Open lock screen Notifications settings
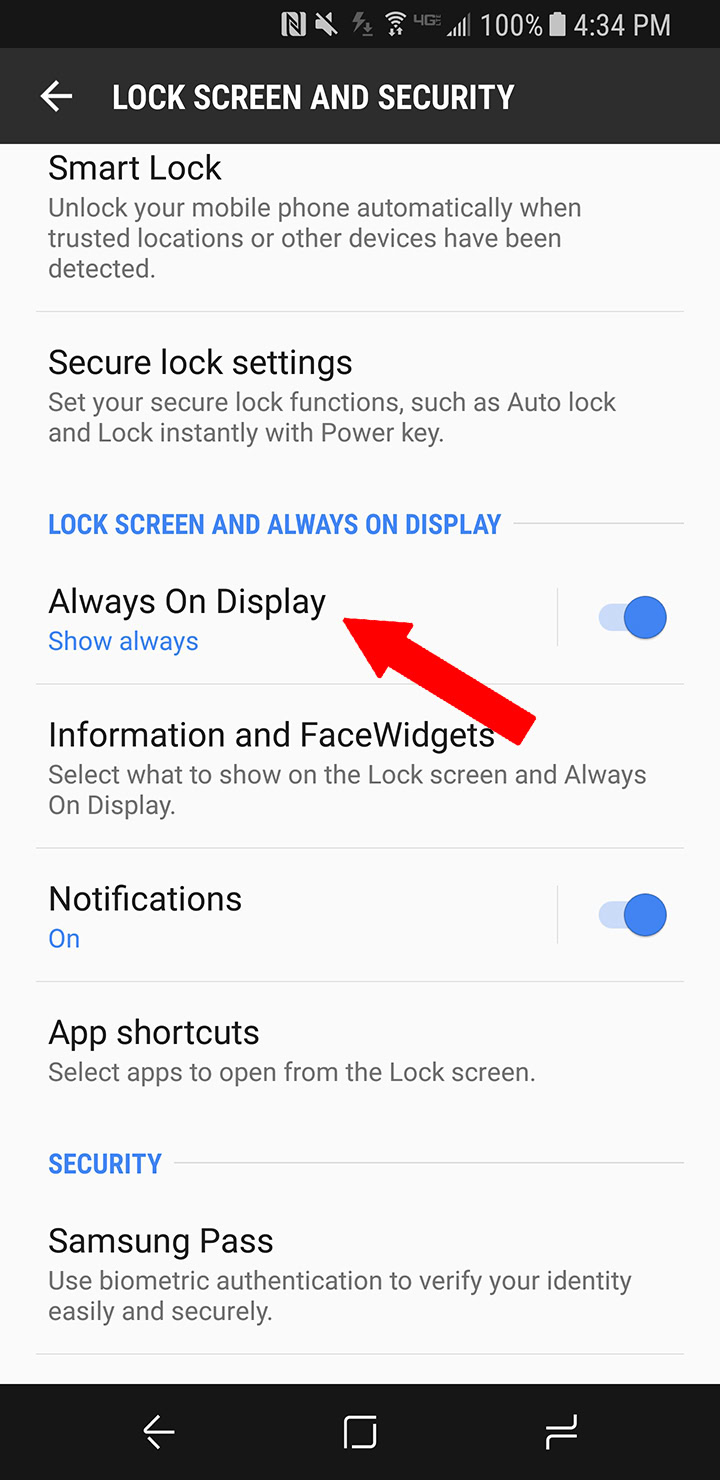This screenshot has height=1480, width=720. 296,915
